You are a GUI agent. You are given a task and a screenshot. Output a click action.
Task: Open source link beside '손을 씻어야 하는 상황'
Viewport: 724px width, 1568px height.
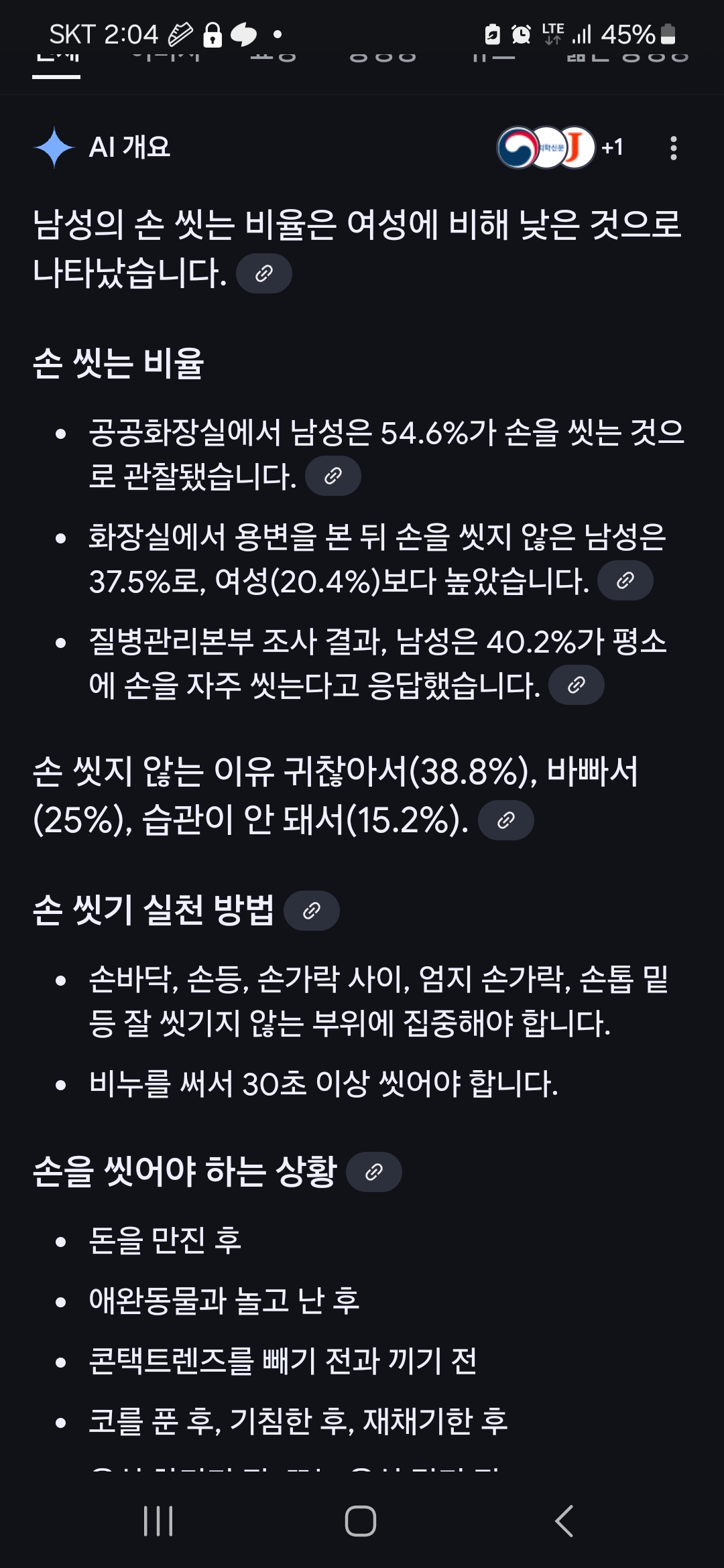[x=374, y=1172]
